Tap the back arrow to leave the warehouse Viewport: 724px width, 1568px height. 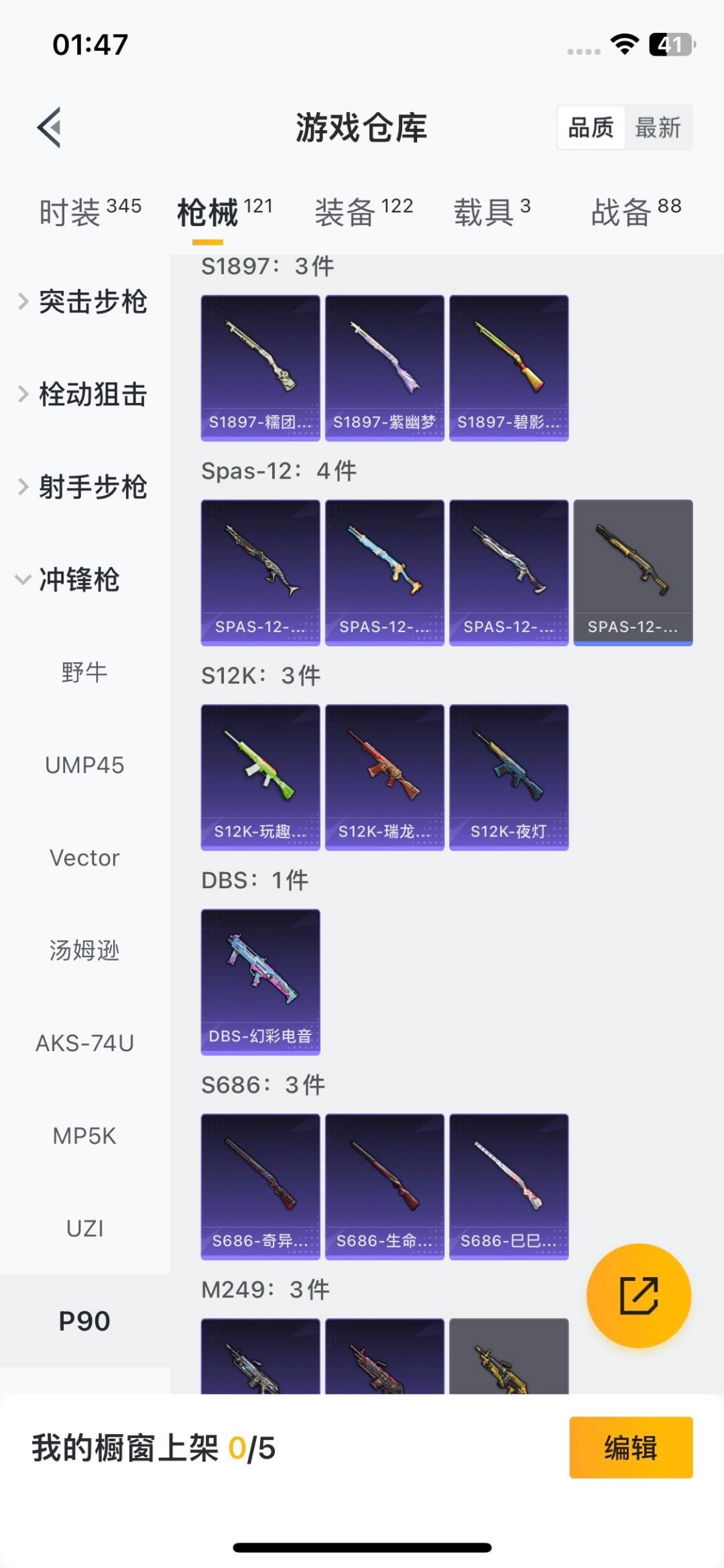[x=49, y=129]
